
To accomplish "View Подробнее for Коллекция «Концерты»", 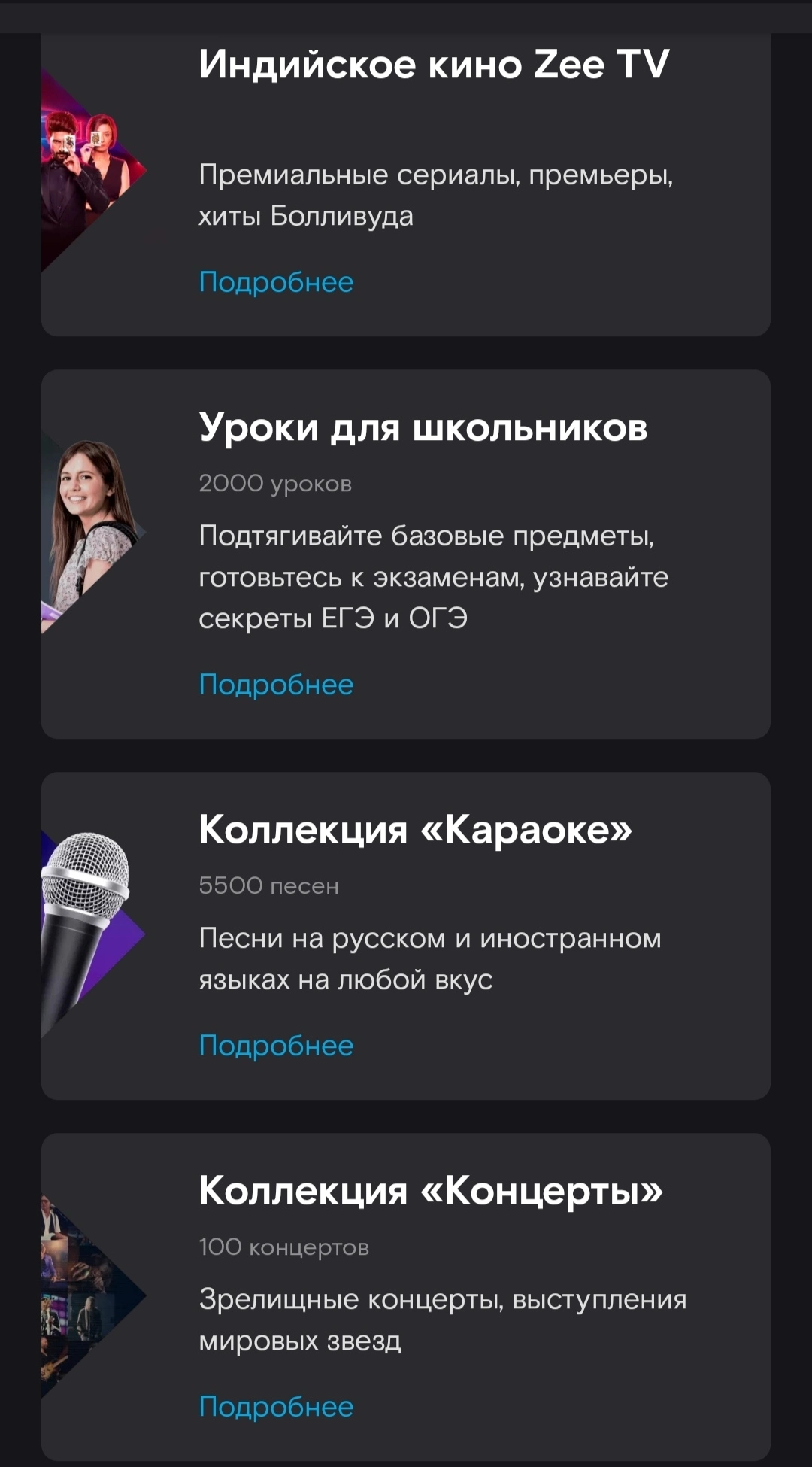I will point(276,1407).
